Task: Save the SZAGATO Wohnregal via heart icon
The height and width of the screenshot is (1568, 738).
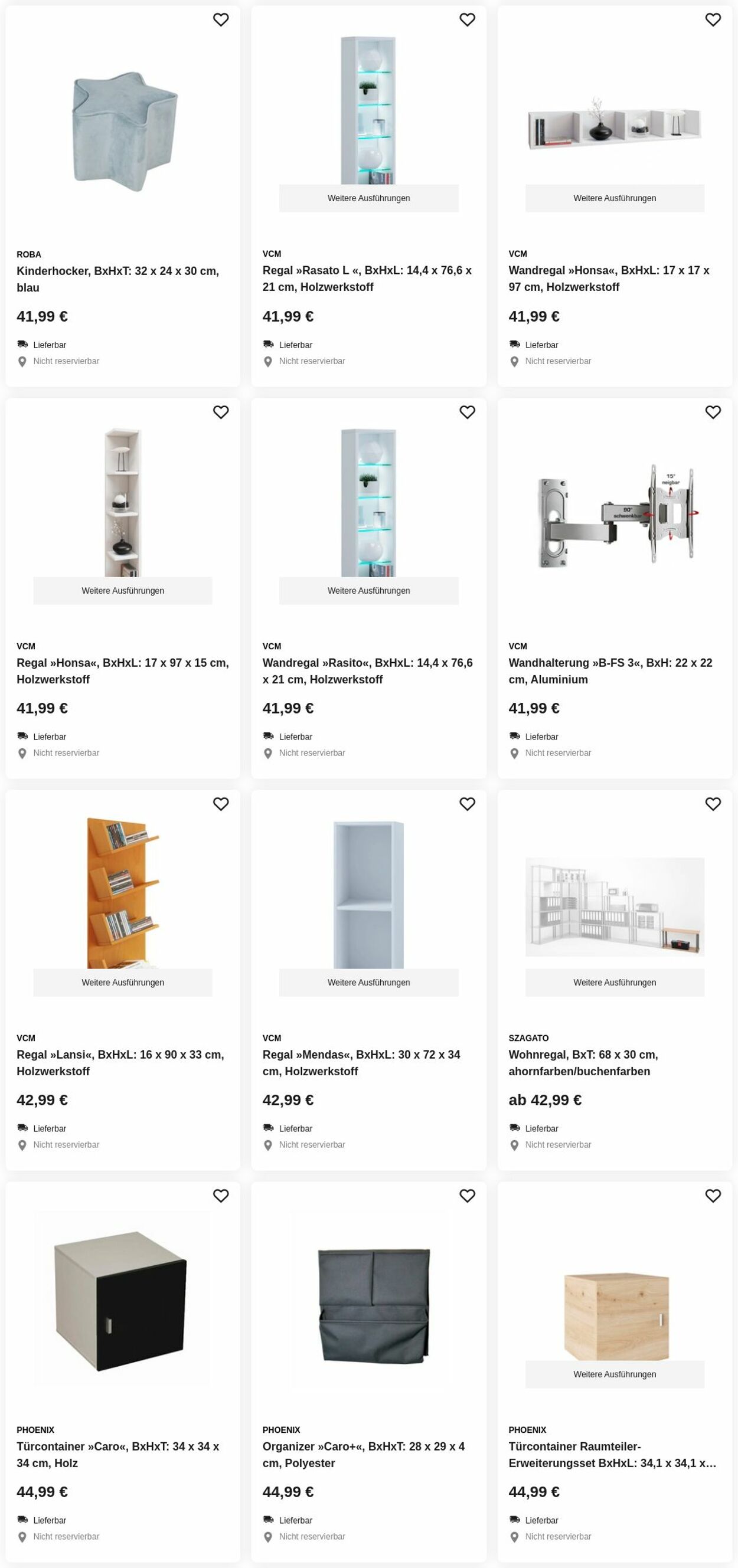Action: tap(713, 804)
